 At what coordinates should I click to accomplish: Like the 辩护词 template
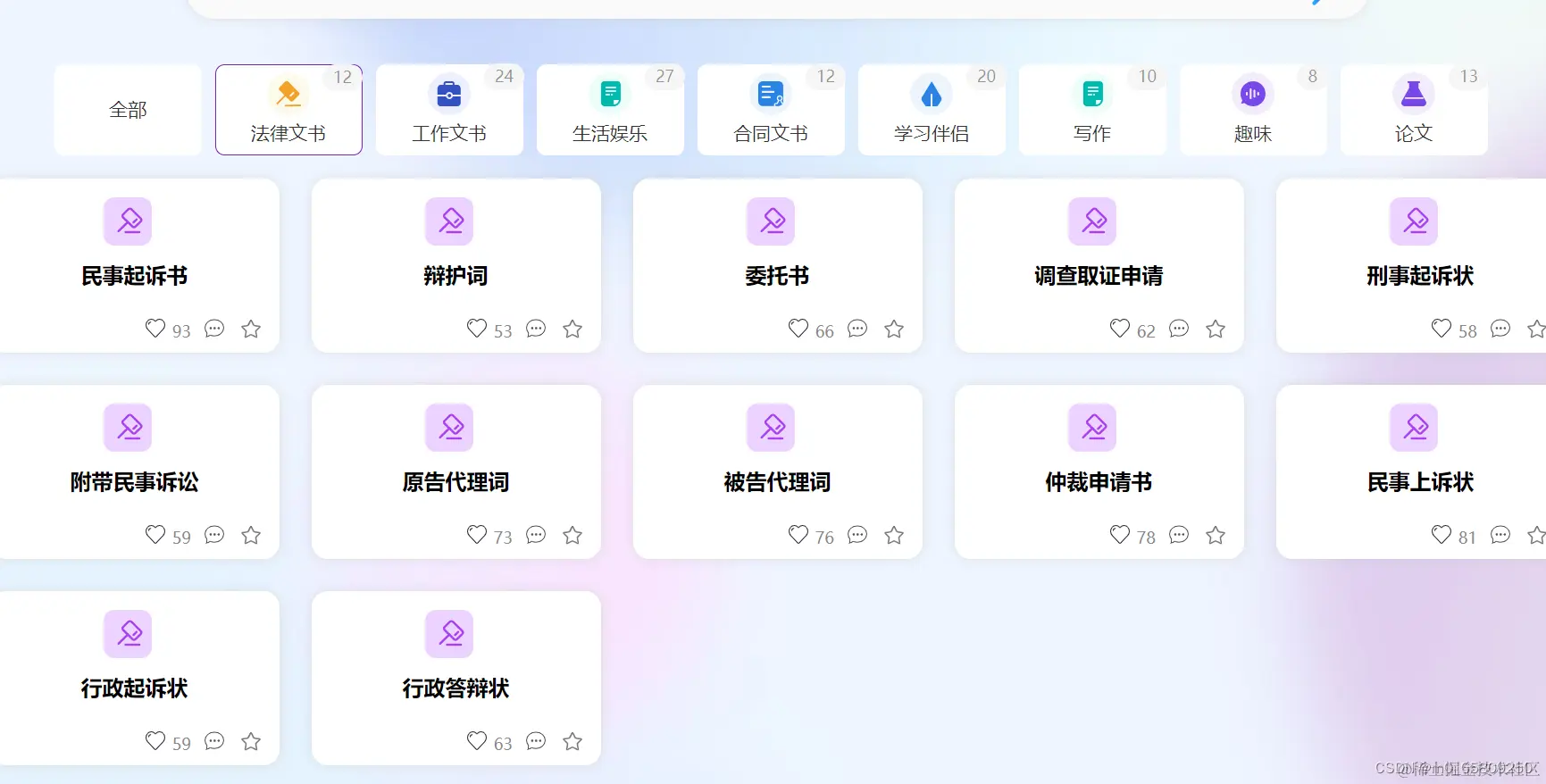(477, 329)
